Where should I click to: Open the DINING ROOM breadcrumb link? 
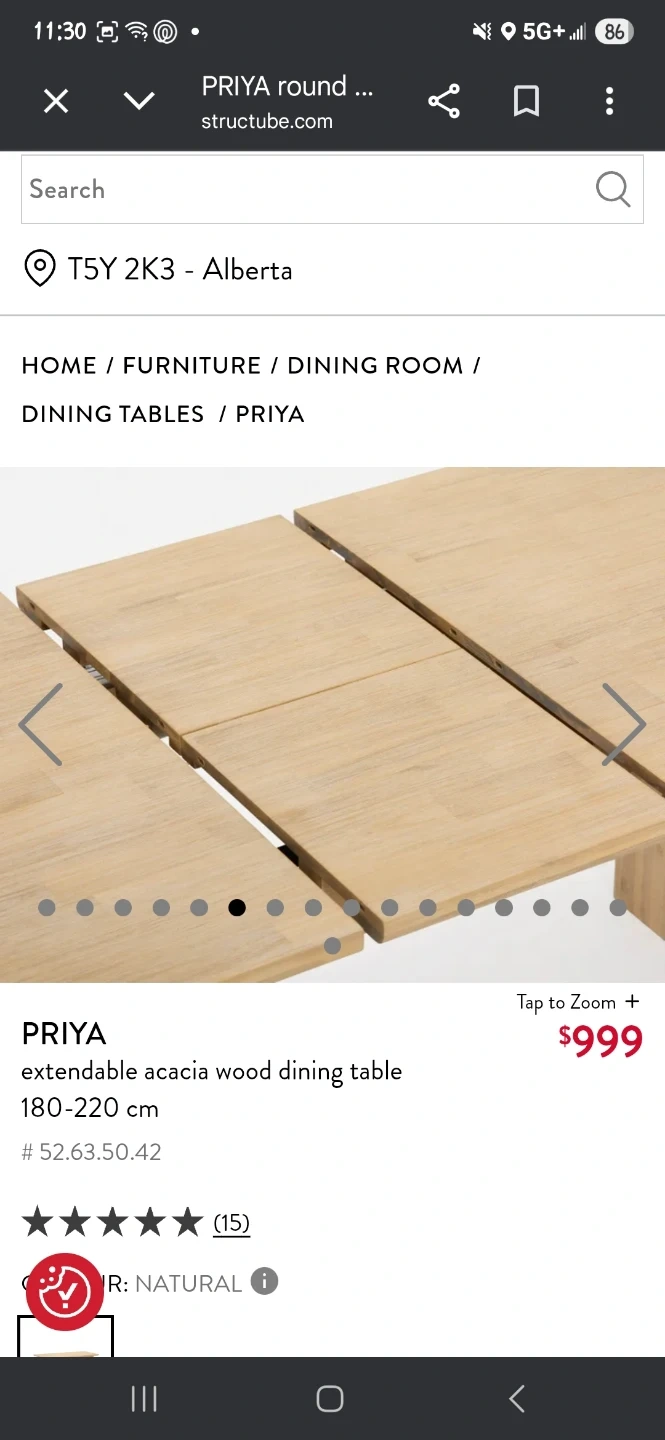(x=375, y=366)
